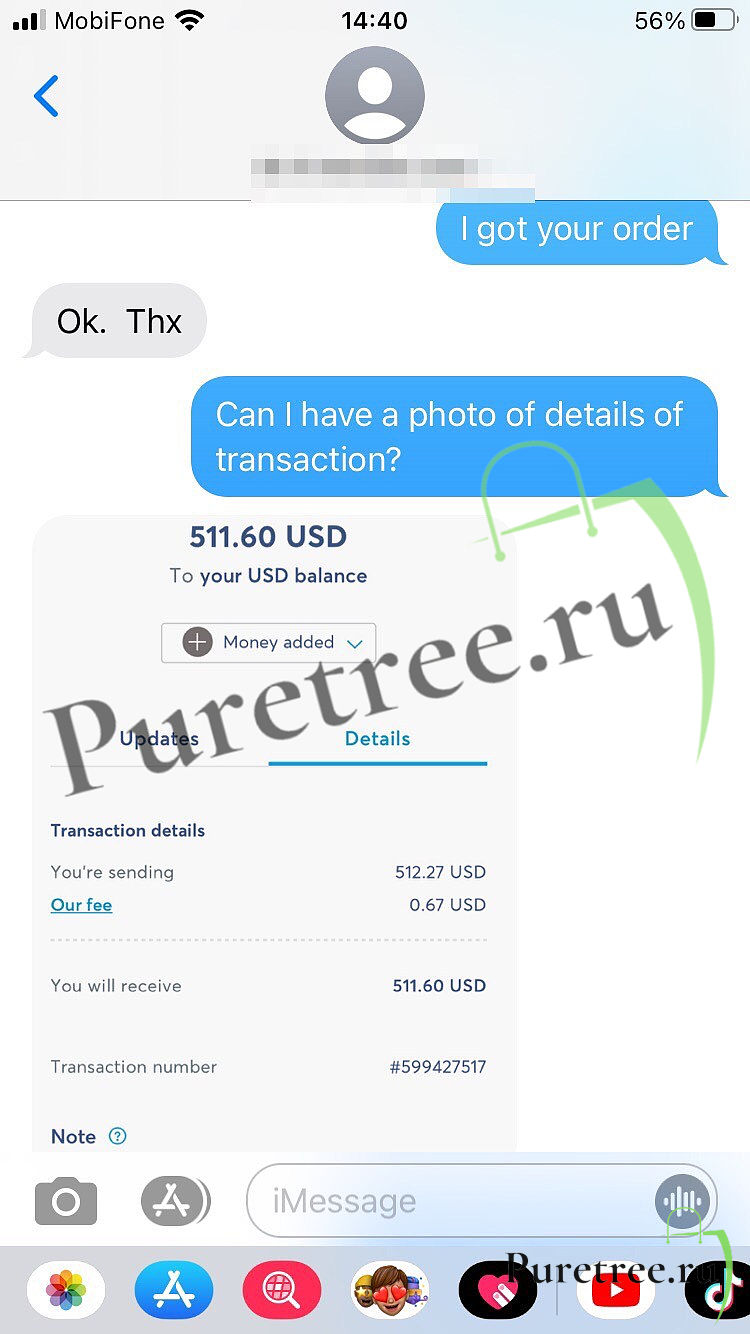Open the received transaction details image
750x1334 pixels.
point(275,832)
